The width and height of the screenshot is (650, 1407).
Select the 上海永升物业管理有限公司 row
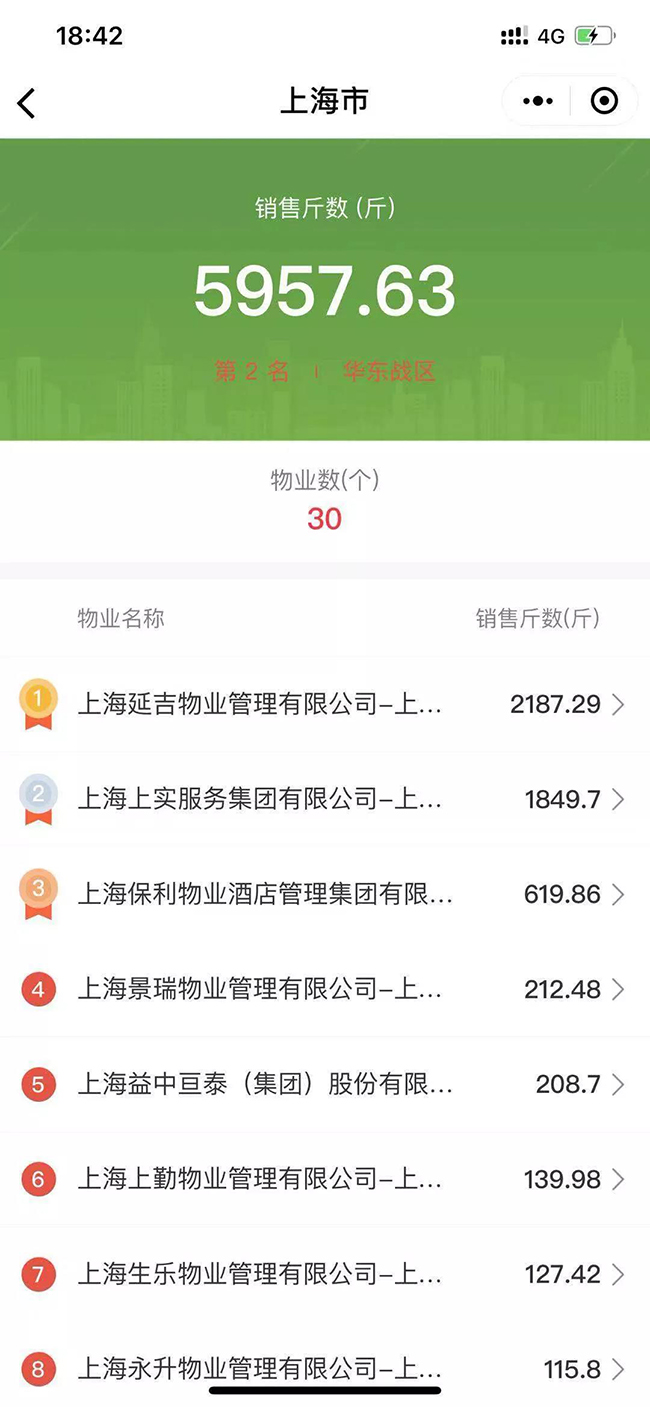pos(324,1367)
